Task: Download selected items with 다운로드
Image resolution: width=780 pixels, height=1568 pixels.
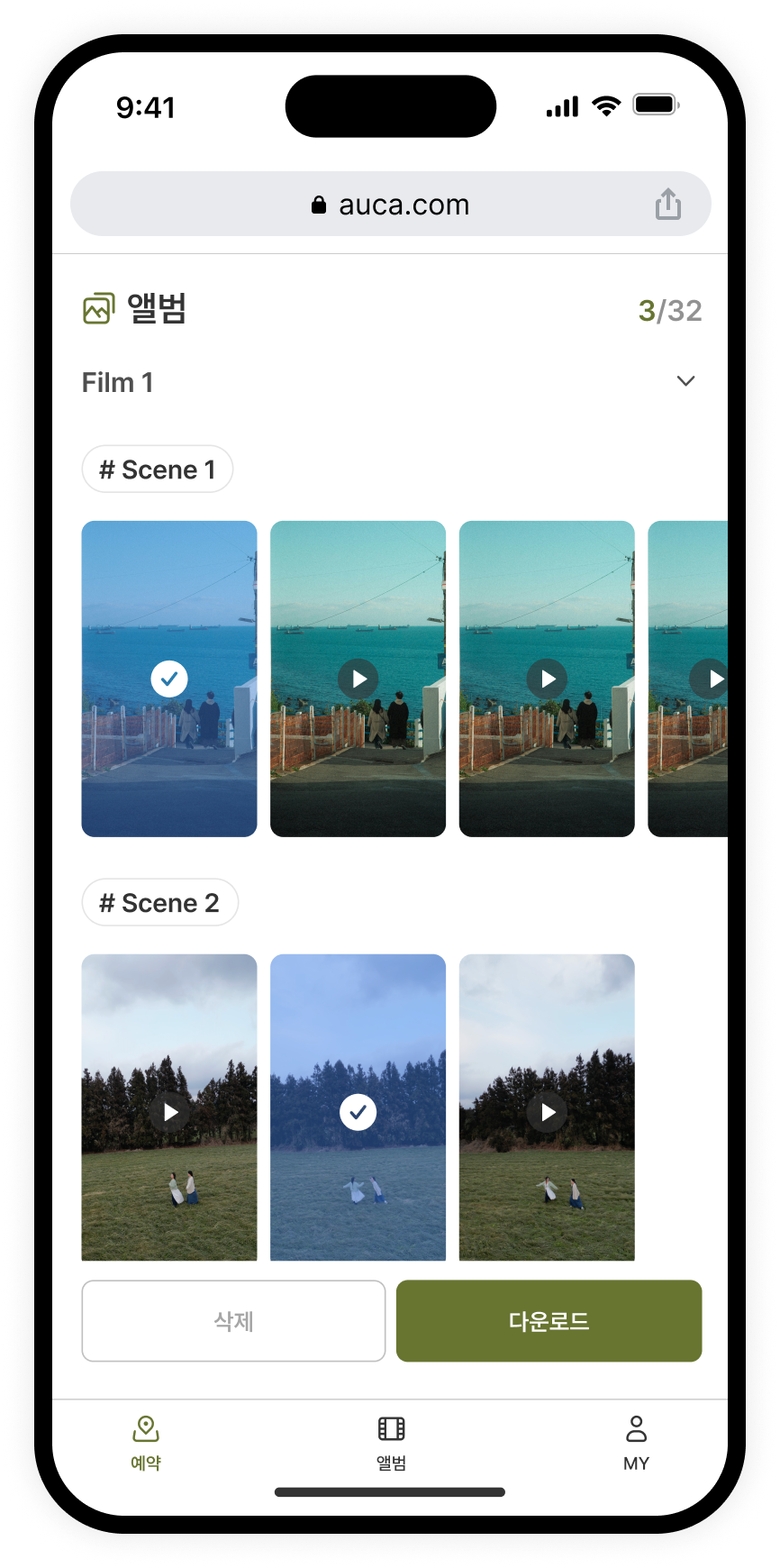Action: 549,1321
